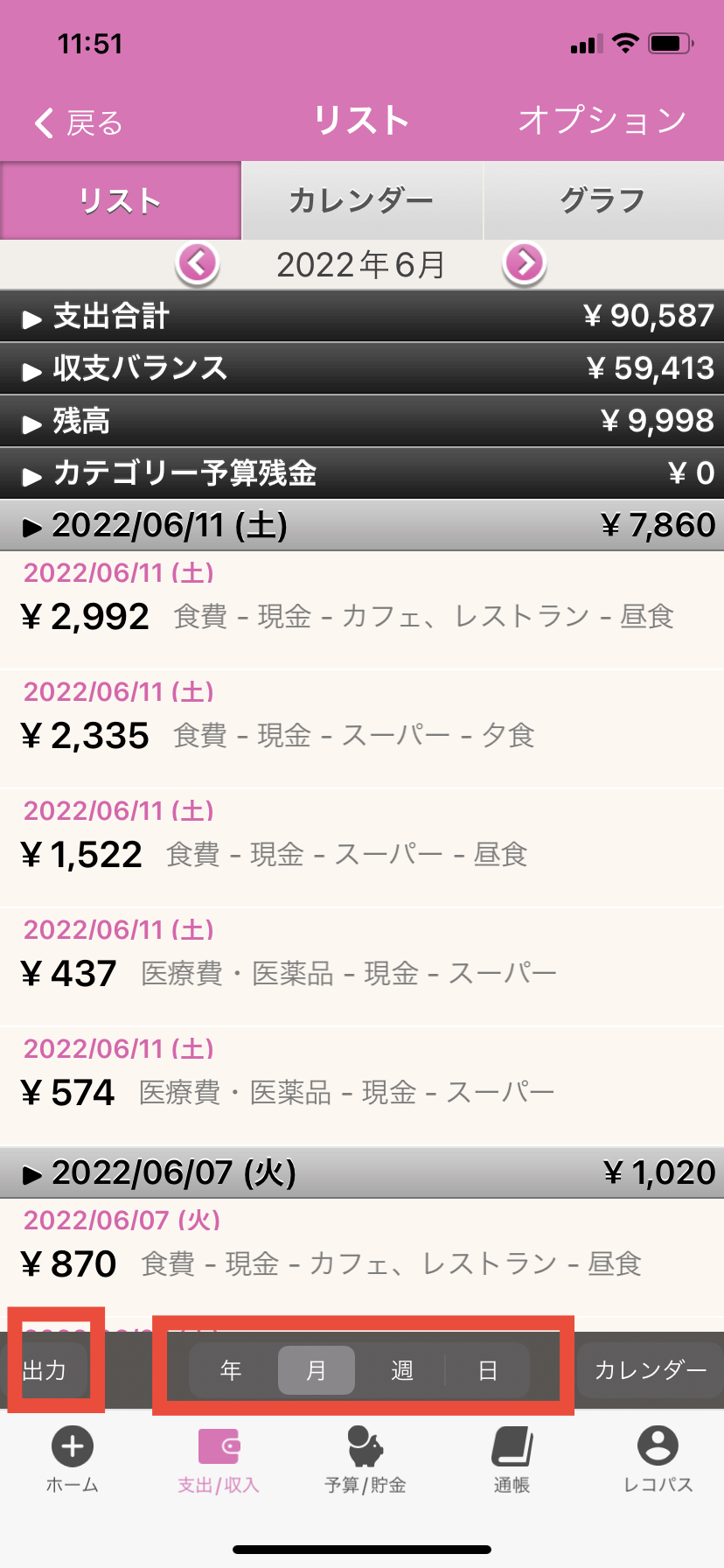The height and width of the screenshot is (1568, 724).
Task: Go to the next month arrow
Action: [x=524, y=262]
